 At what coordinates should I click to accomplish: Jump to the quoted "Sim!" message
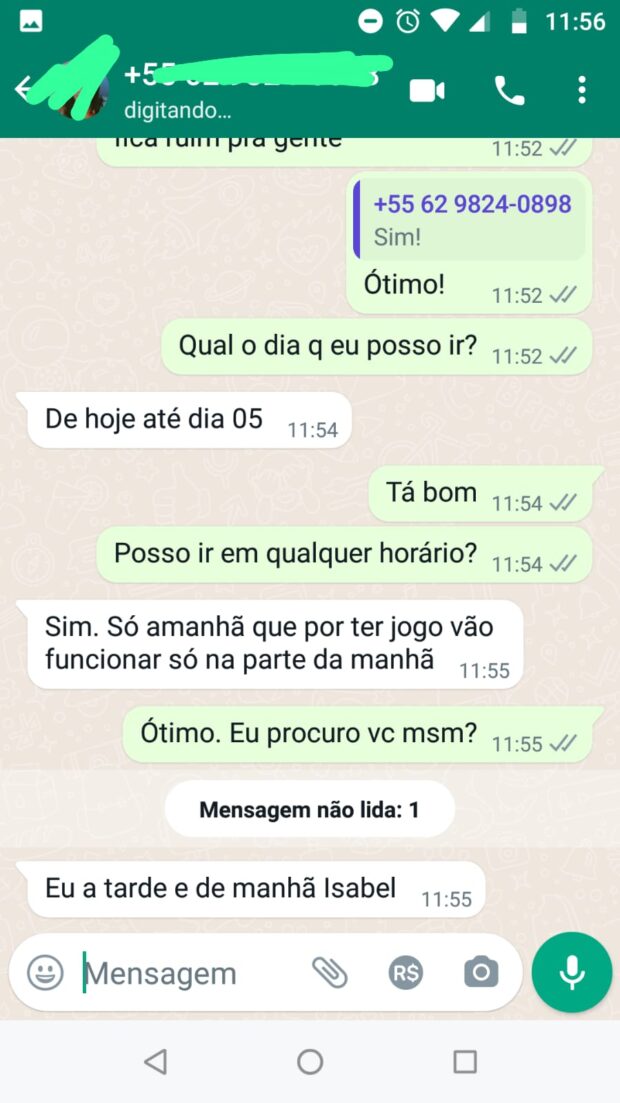coord(469,219)
